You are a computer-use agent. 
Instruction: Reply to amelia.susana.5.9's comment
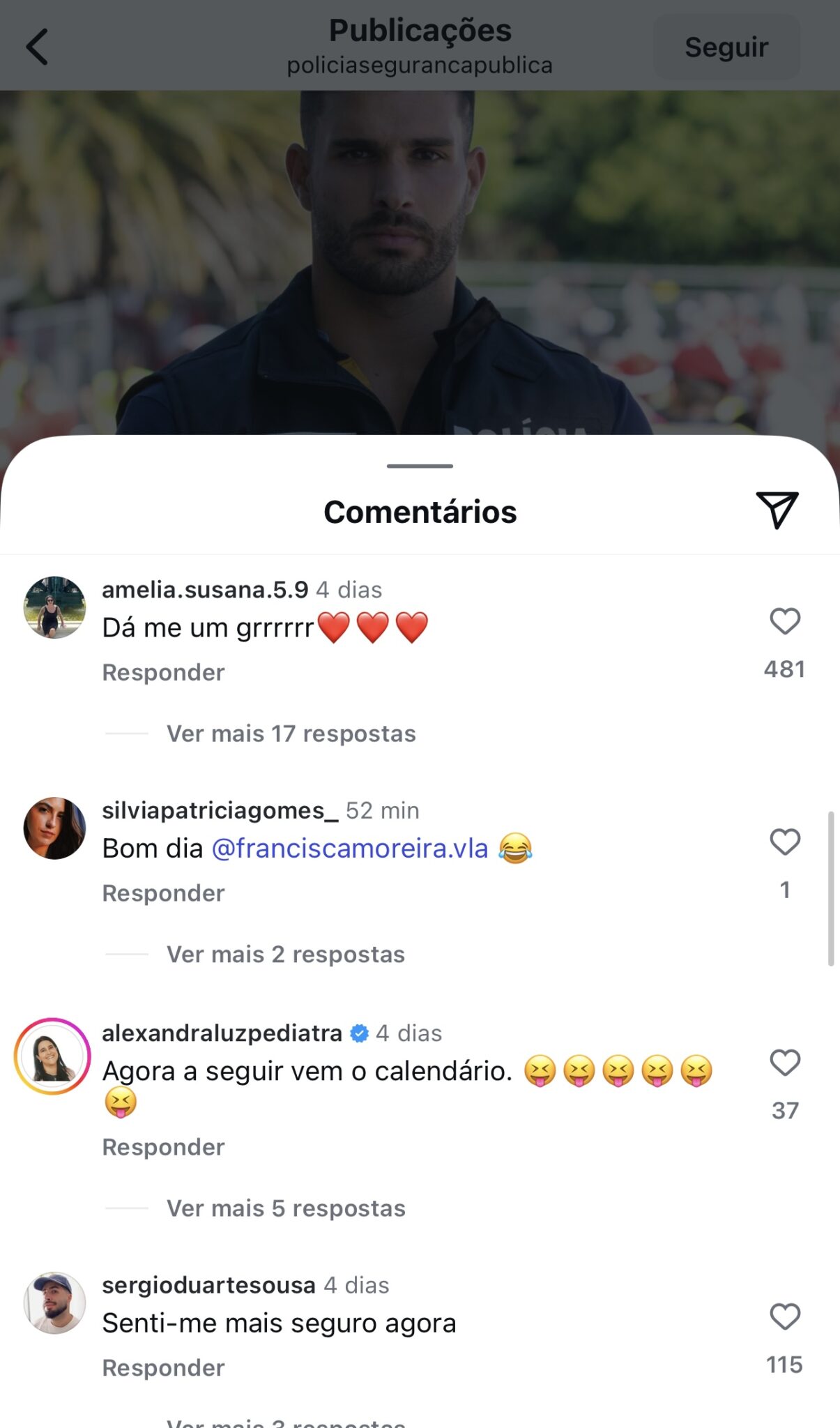(163, 672)
